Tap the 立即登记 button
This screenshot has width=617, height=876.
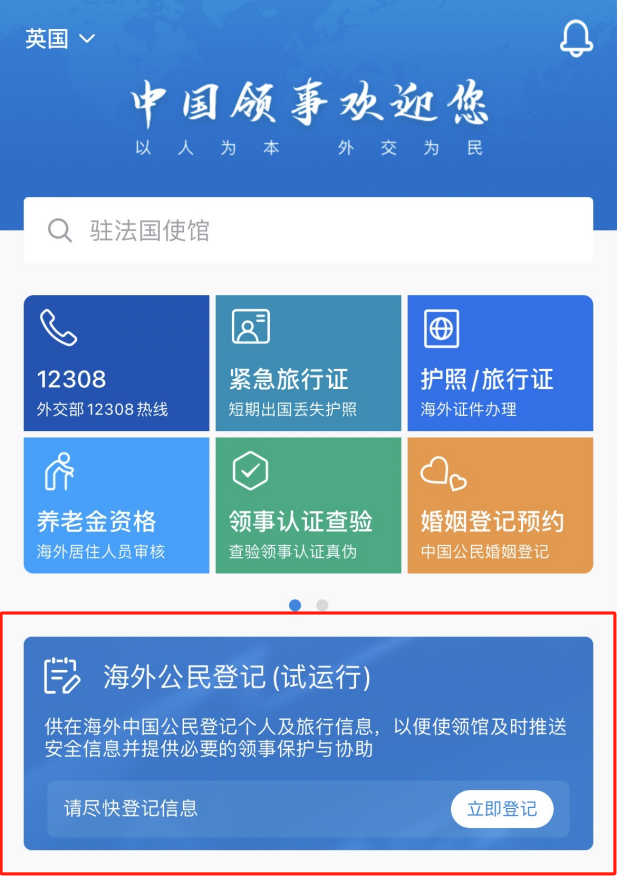point(502,809)
